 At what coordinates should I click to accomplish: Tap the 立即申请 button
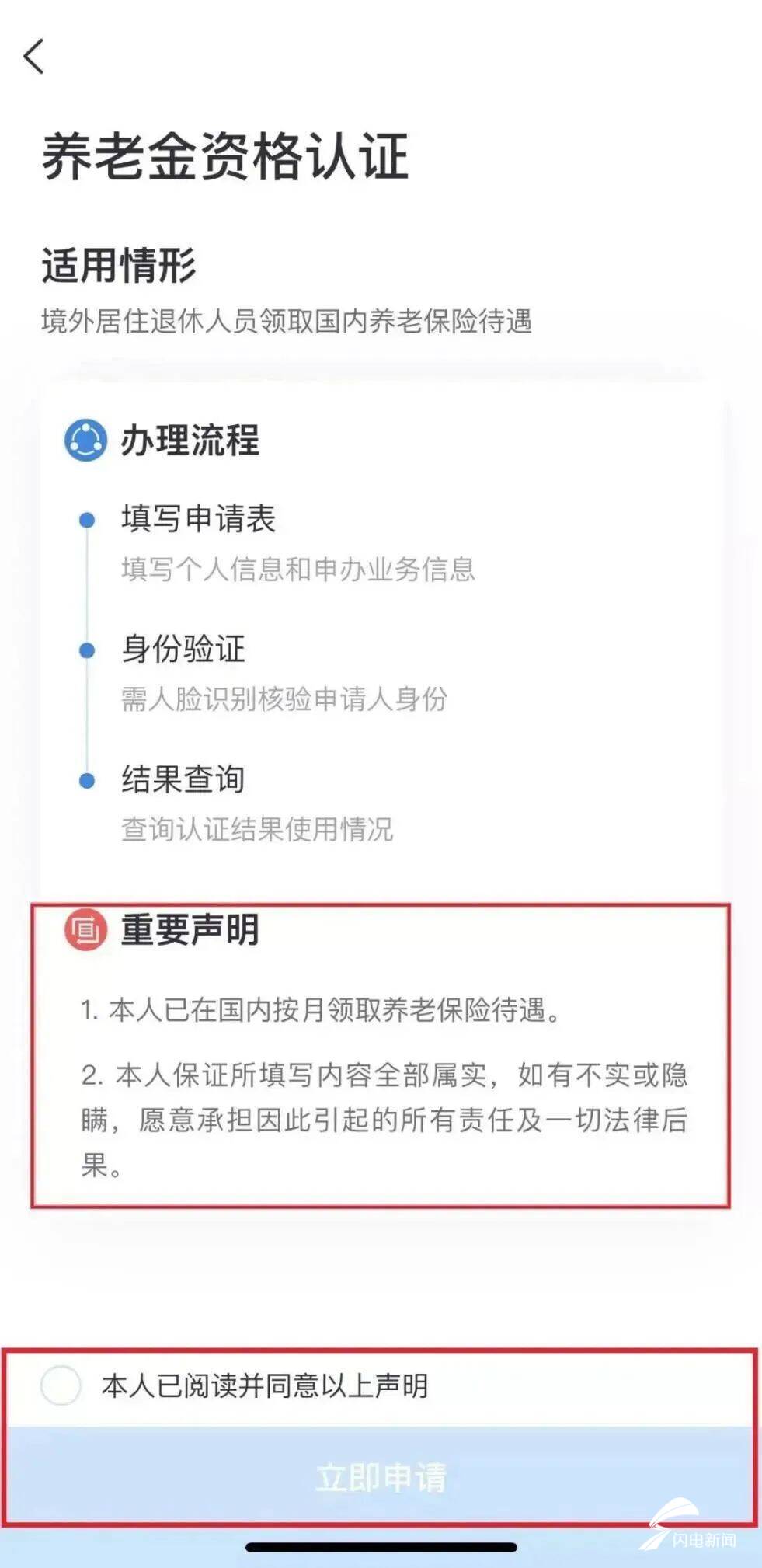[x=381, y=1477]
